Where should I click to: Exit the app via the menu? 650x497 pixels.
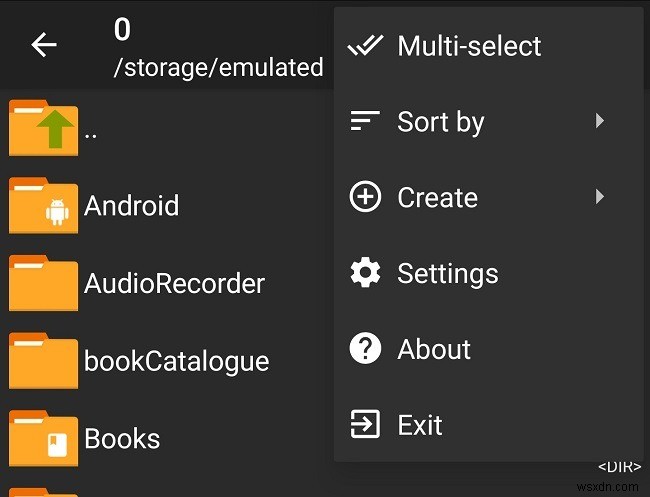pyautogui.click(x=419, y=425)
